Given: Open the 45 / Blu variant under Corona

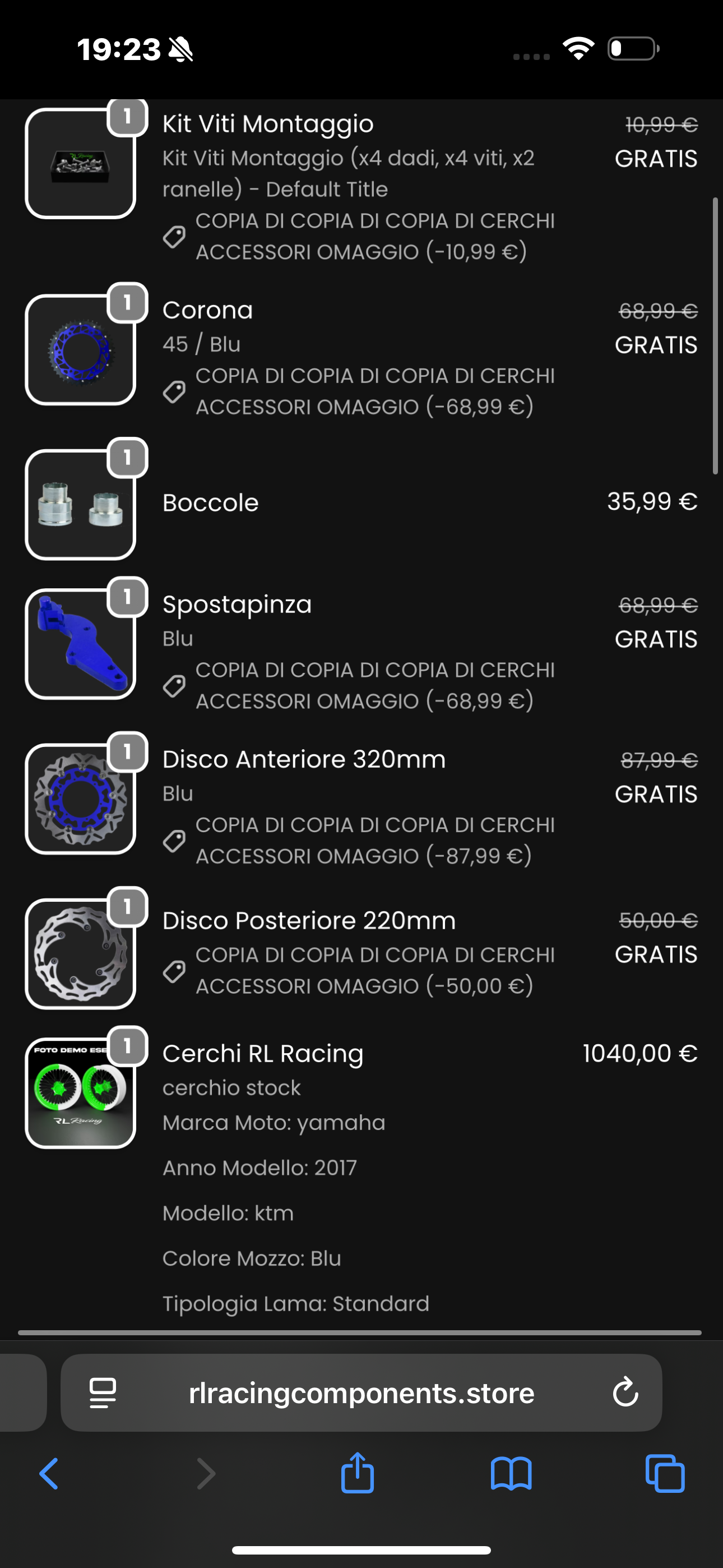Looking at the screenshot, I should point(201,344).
